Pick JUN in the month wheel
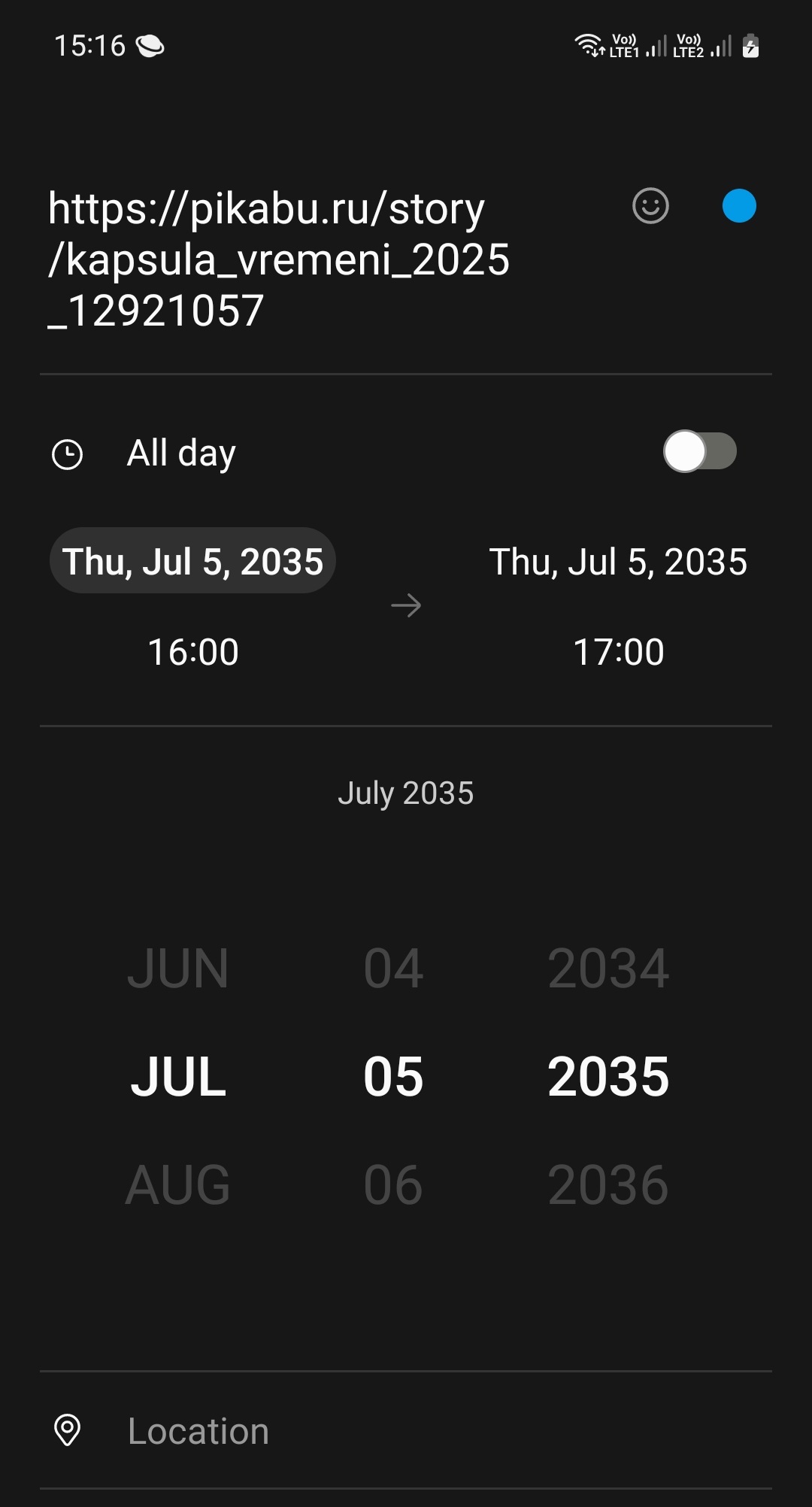 (x=177, y=968)
